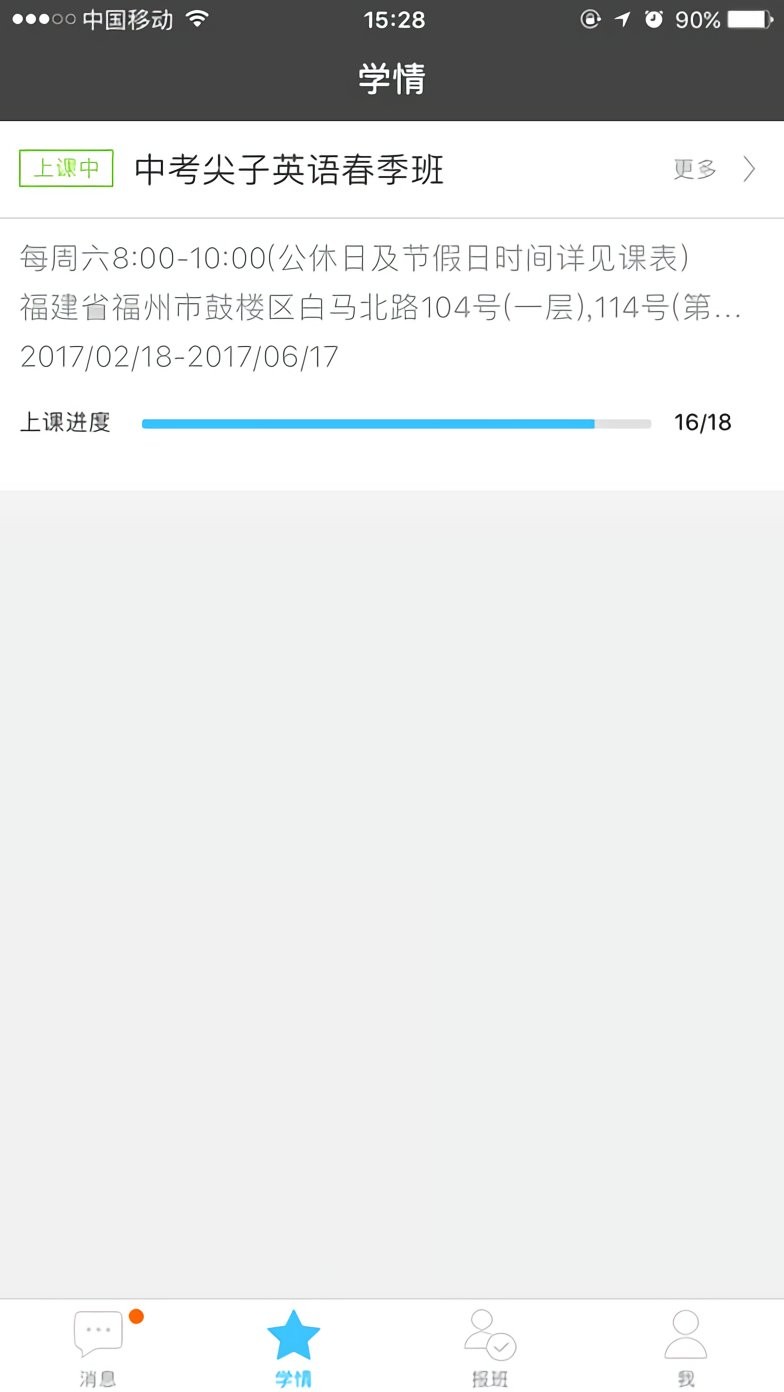Click the location arrow icon in status bar

pos(622,18)
